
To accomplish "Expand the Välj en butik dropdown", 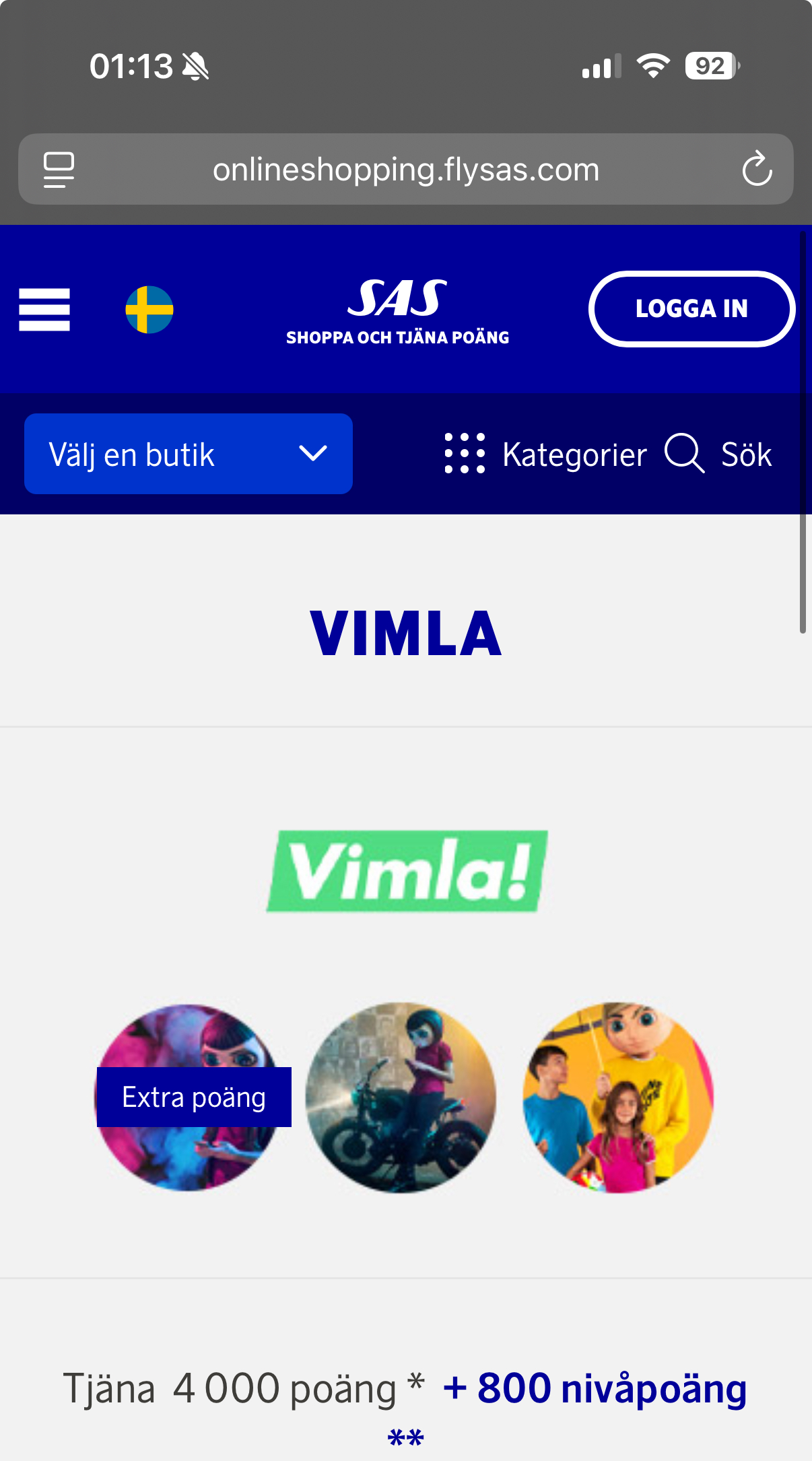I will point(189,454).
